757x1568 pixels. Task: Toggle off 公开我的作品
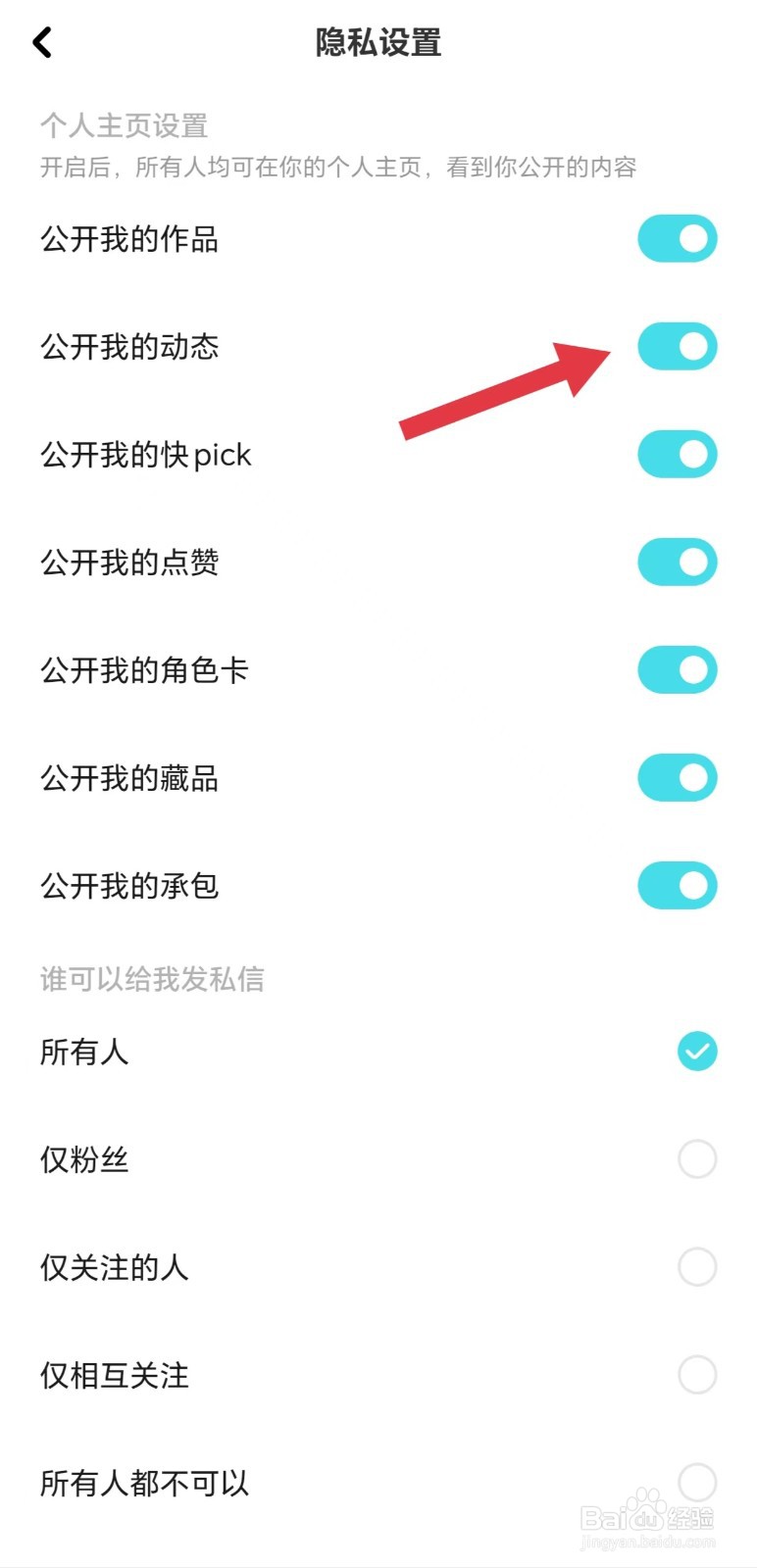click(x=677, y=238)
